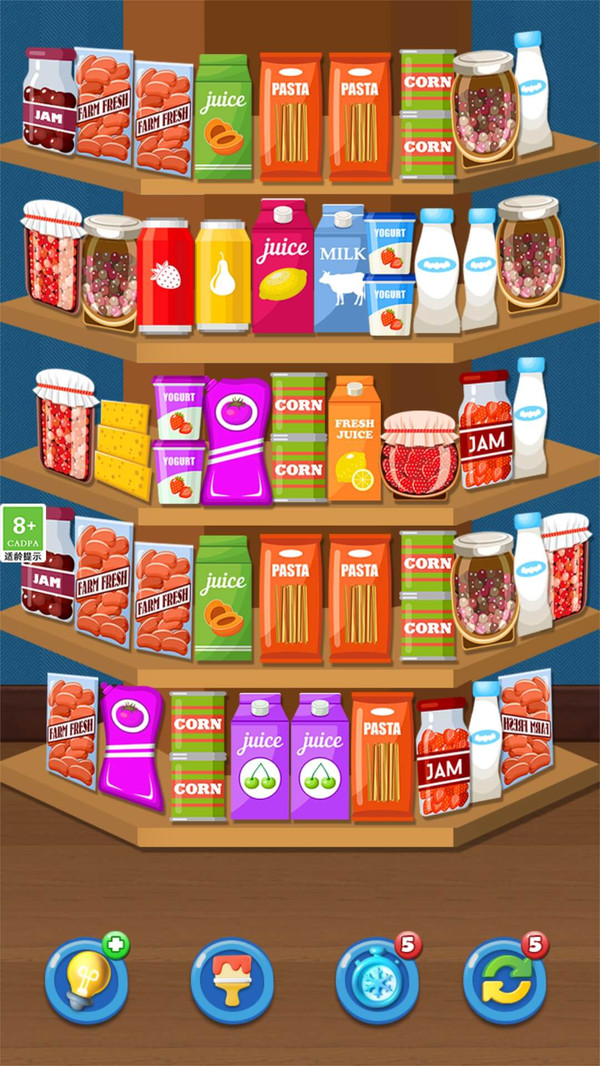Image resolution: width=600 pixels, height=1066 pixels.
Task: Pick the yellow pear can
Action: 222,277
